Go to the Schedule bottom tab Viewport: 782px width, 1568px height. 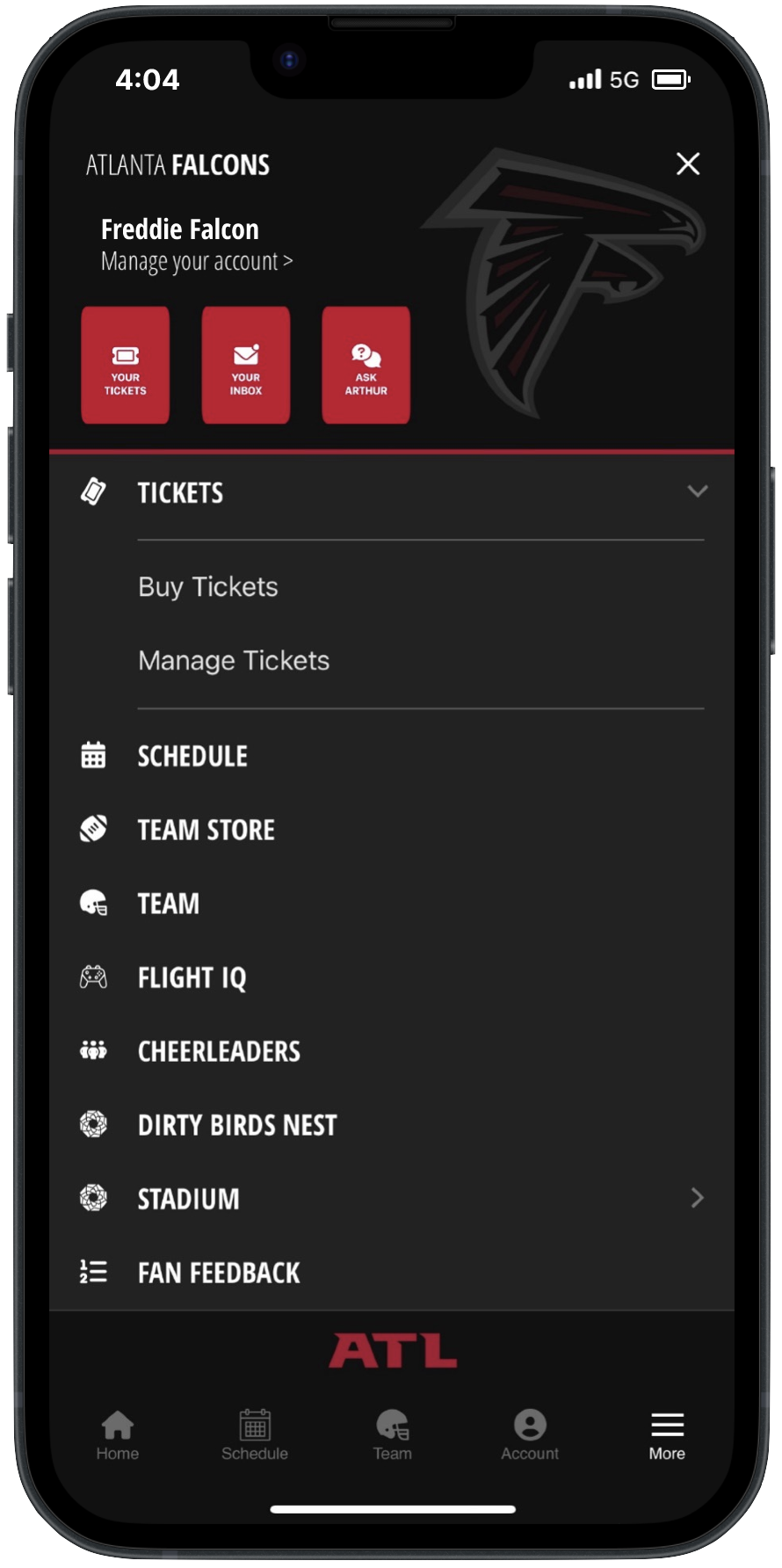[255, 1435]
